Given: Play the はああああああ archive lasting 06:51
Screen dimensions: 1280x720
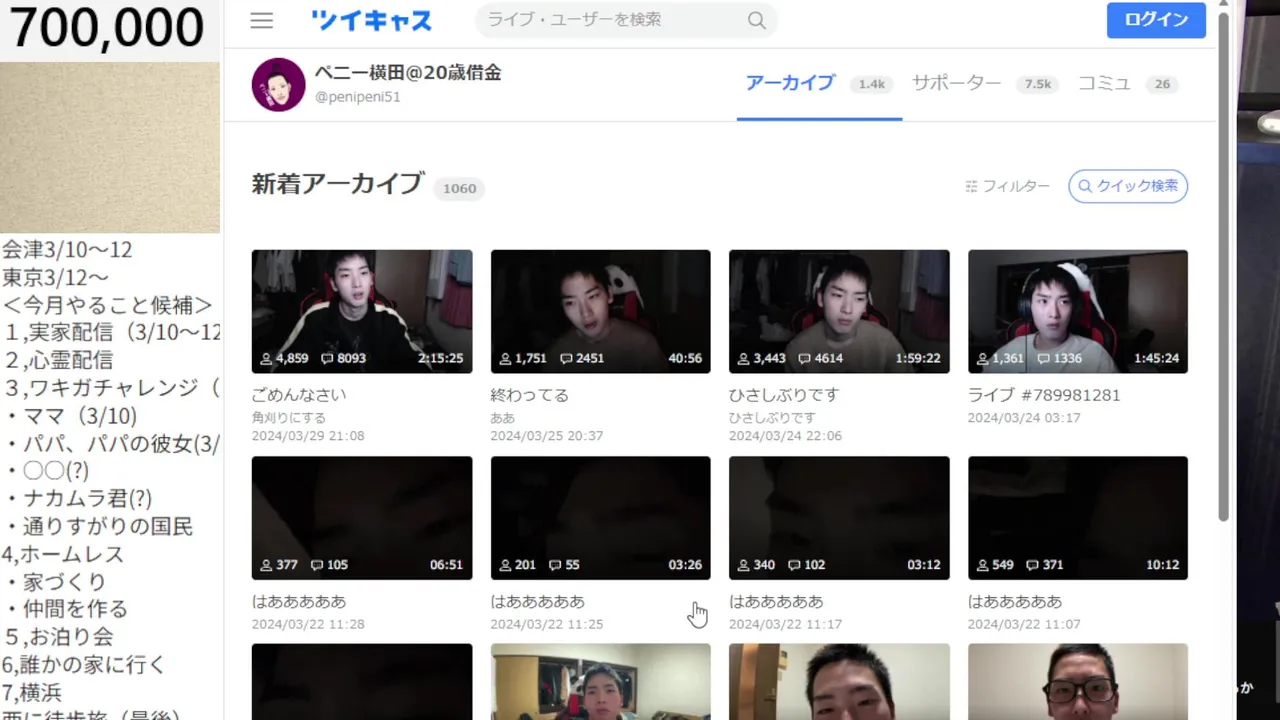Looking at the screenshot, I should (362, 518).
